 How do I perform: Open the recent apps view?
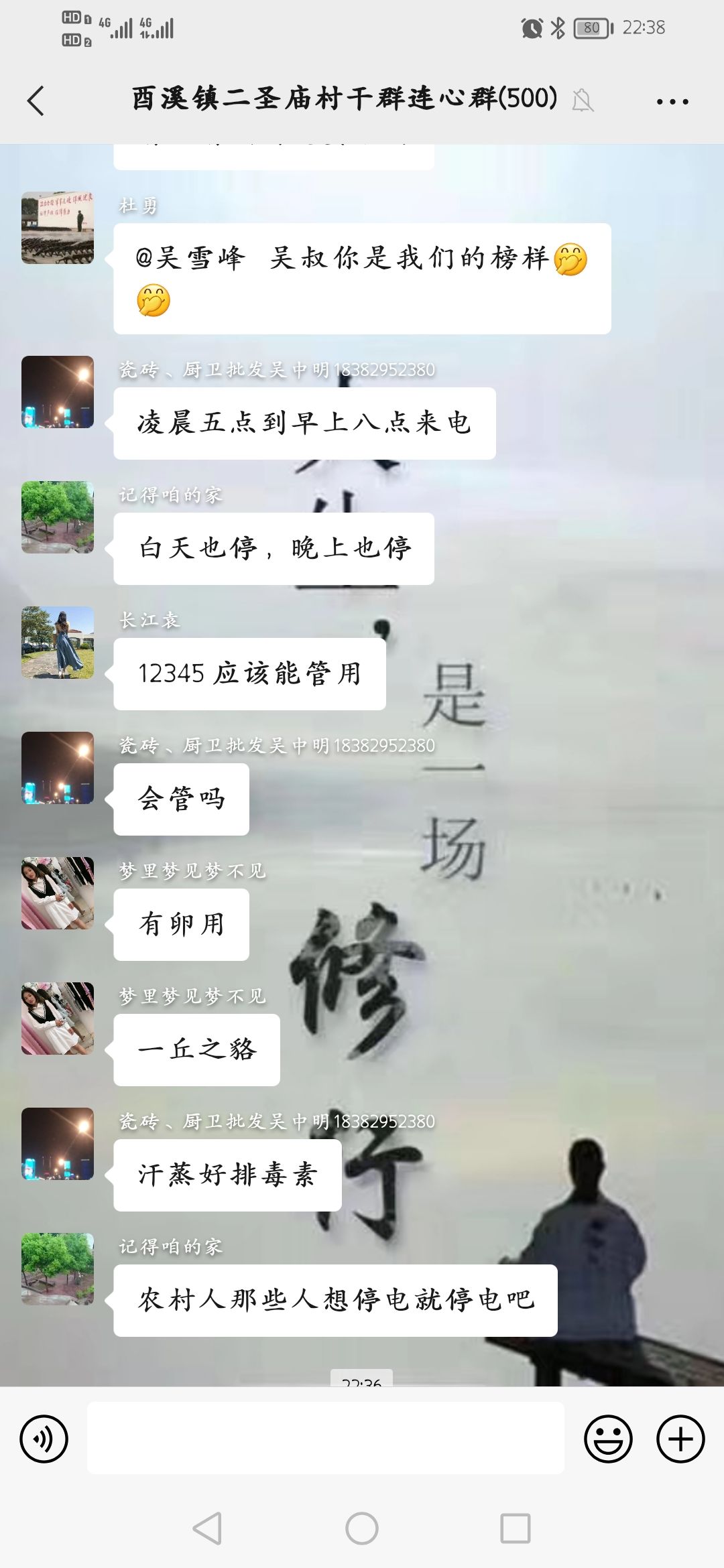515,1529
